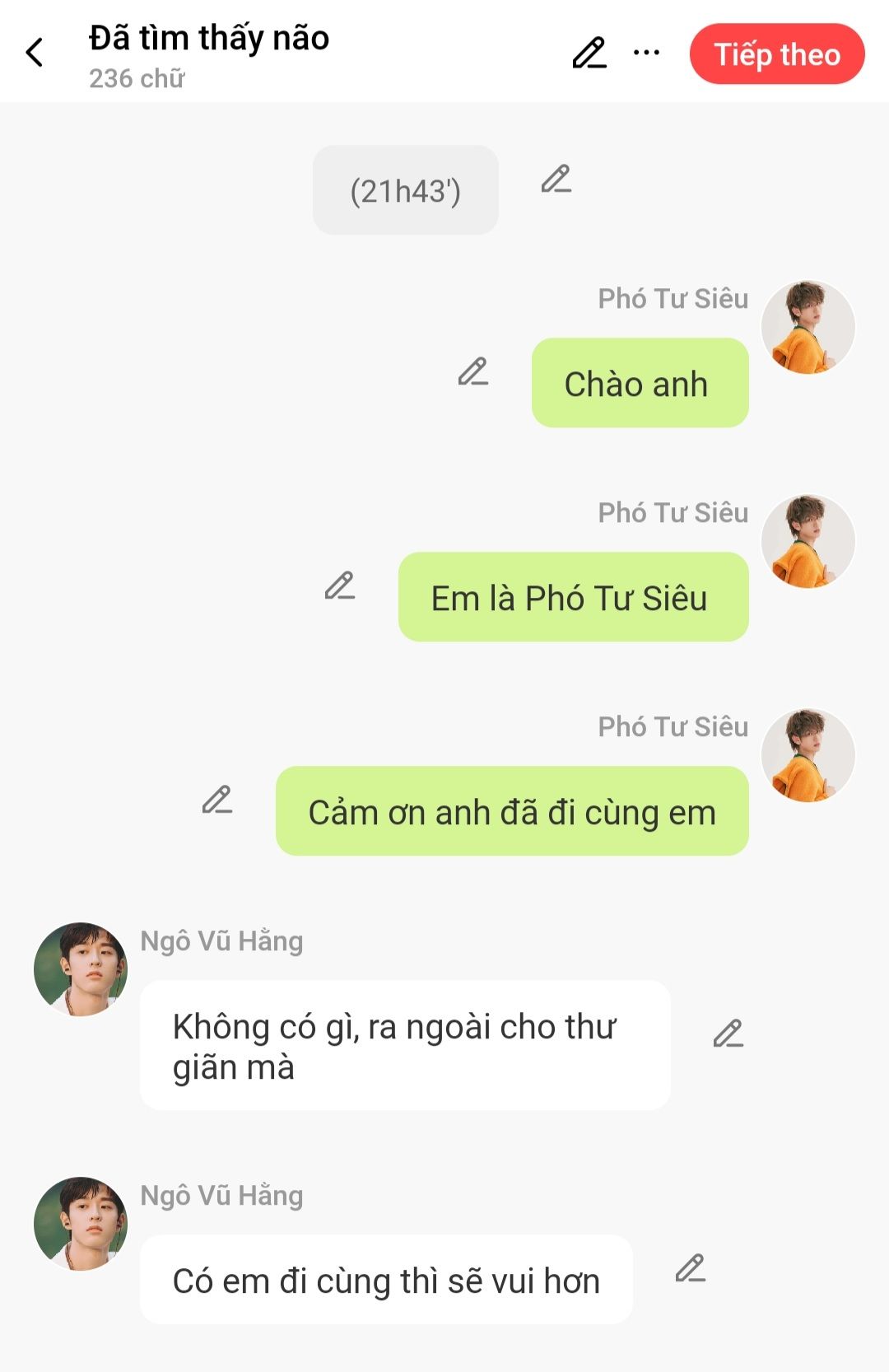Edit the (21h43') timestamp message
Viewport: 889px width, 1372px height.
coord(556,179)
